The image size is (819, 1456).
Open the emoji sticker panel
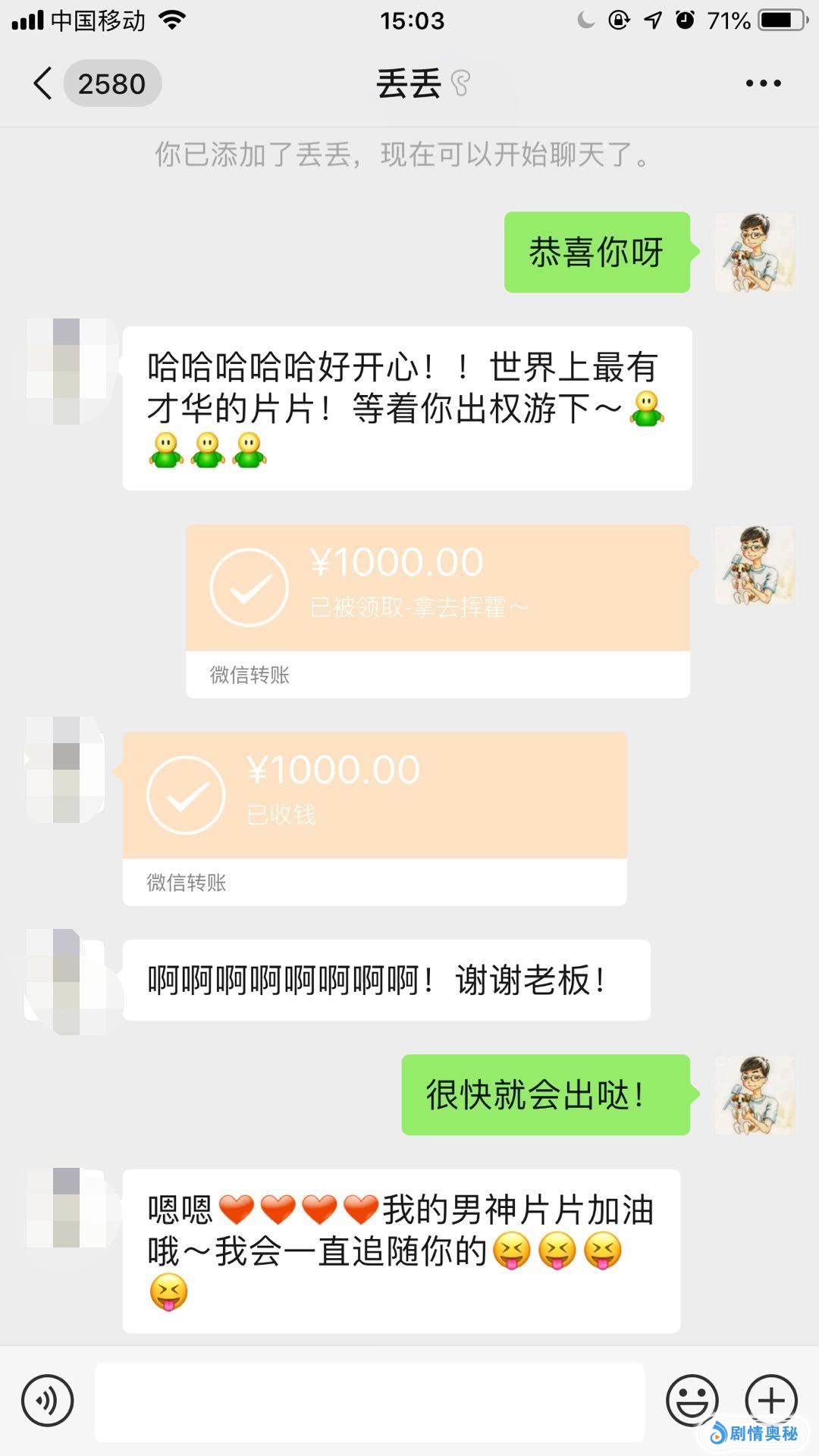pos(692,1401)
